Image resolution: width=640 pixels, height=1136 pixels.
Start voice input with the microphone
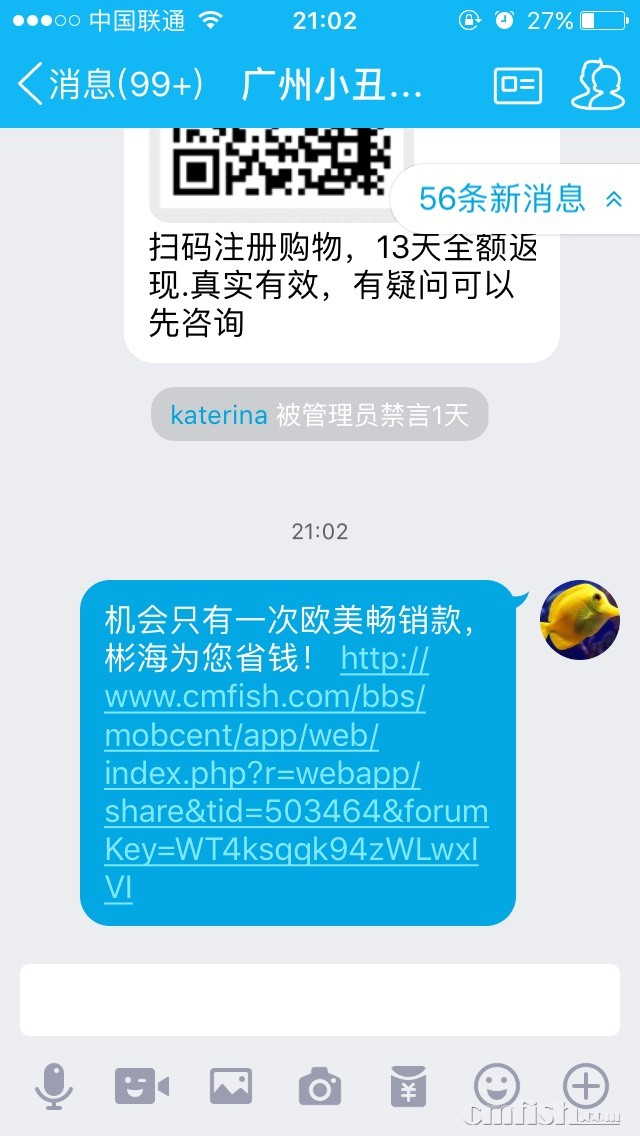tap(53, 1086)
